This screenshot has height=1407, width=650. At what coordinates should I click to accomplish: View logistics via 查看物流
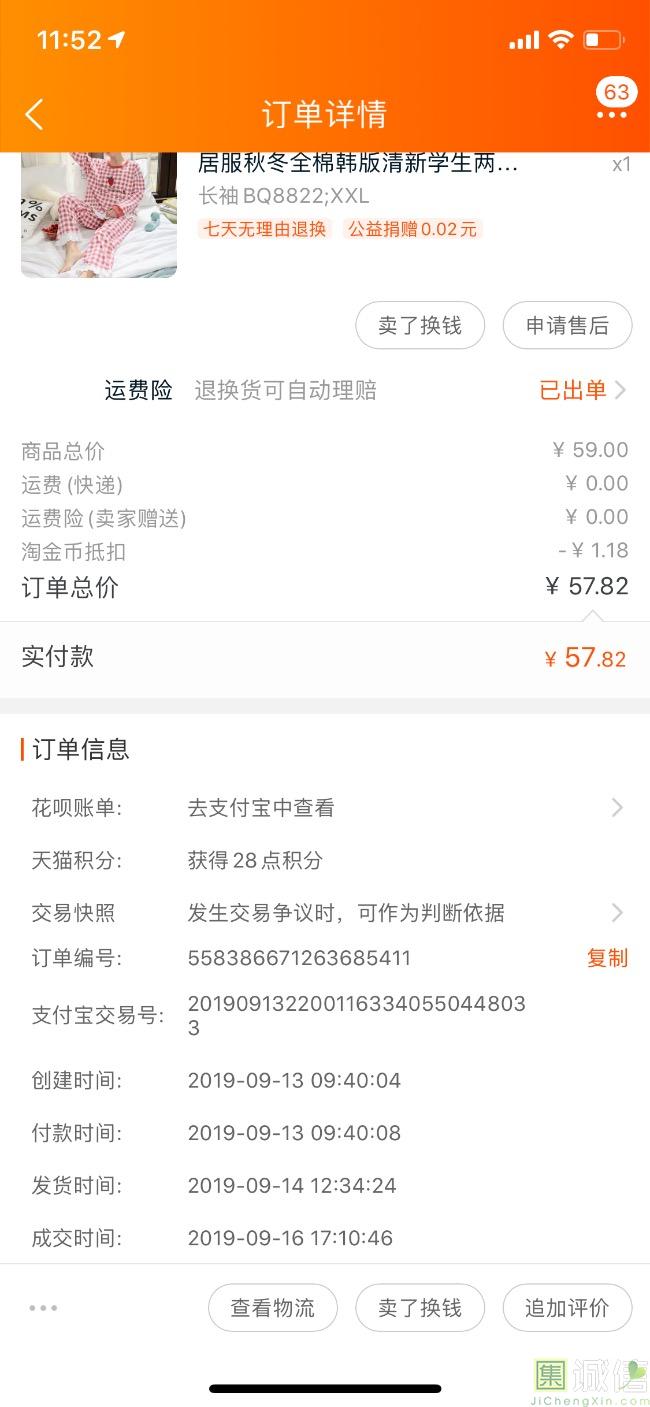pos(272,1307)
